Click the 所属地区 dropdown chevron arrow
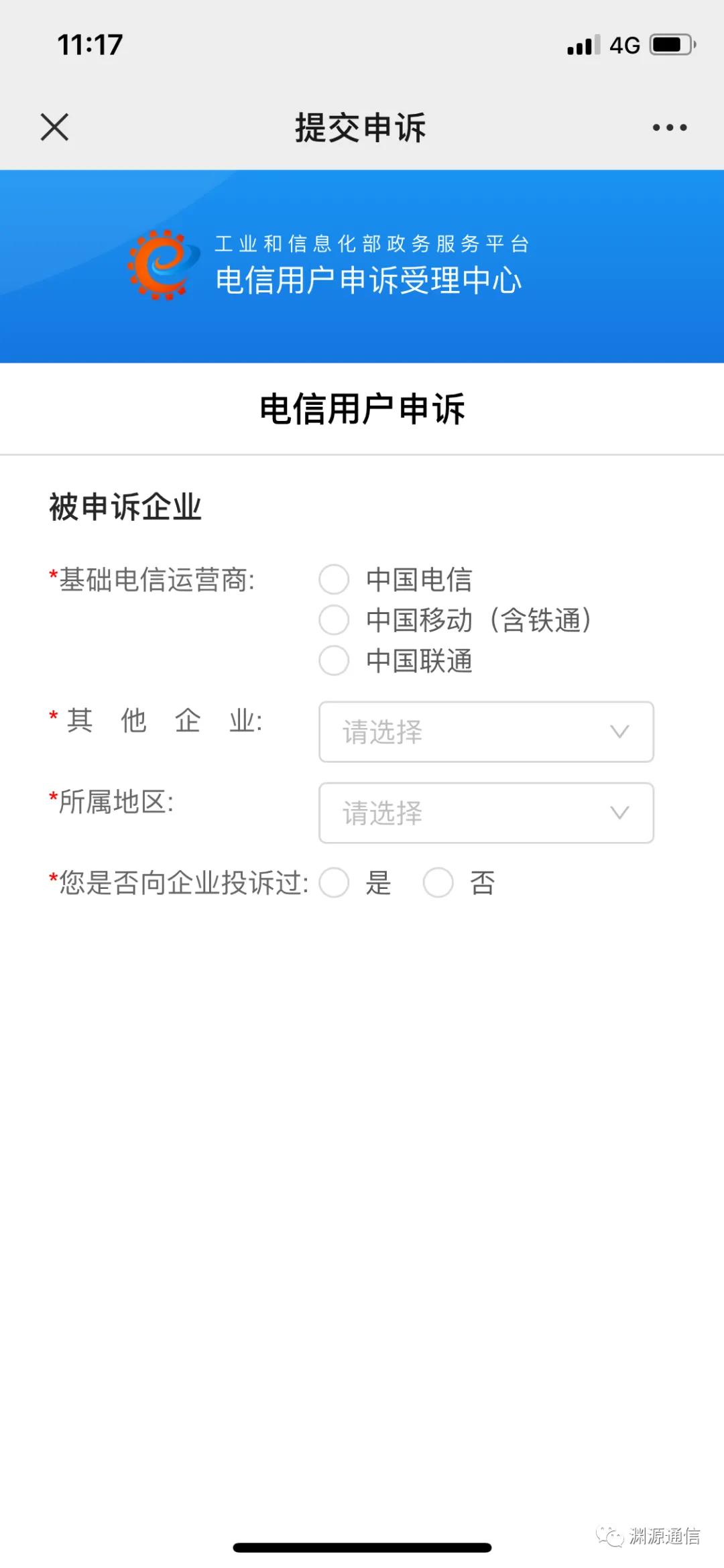724x1568 pixels. 618,813
